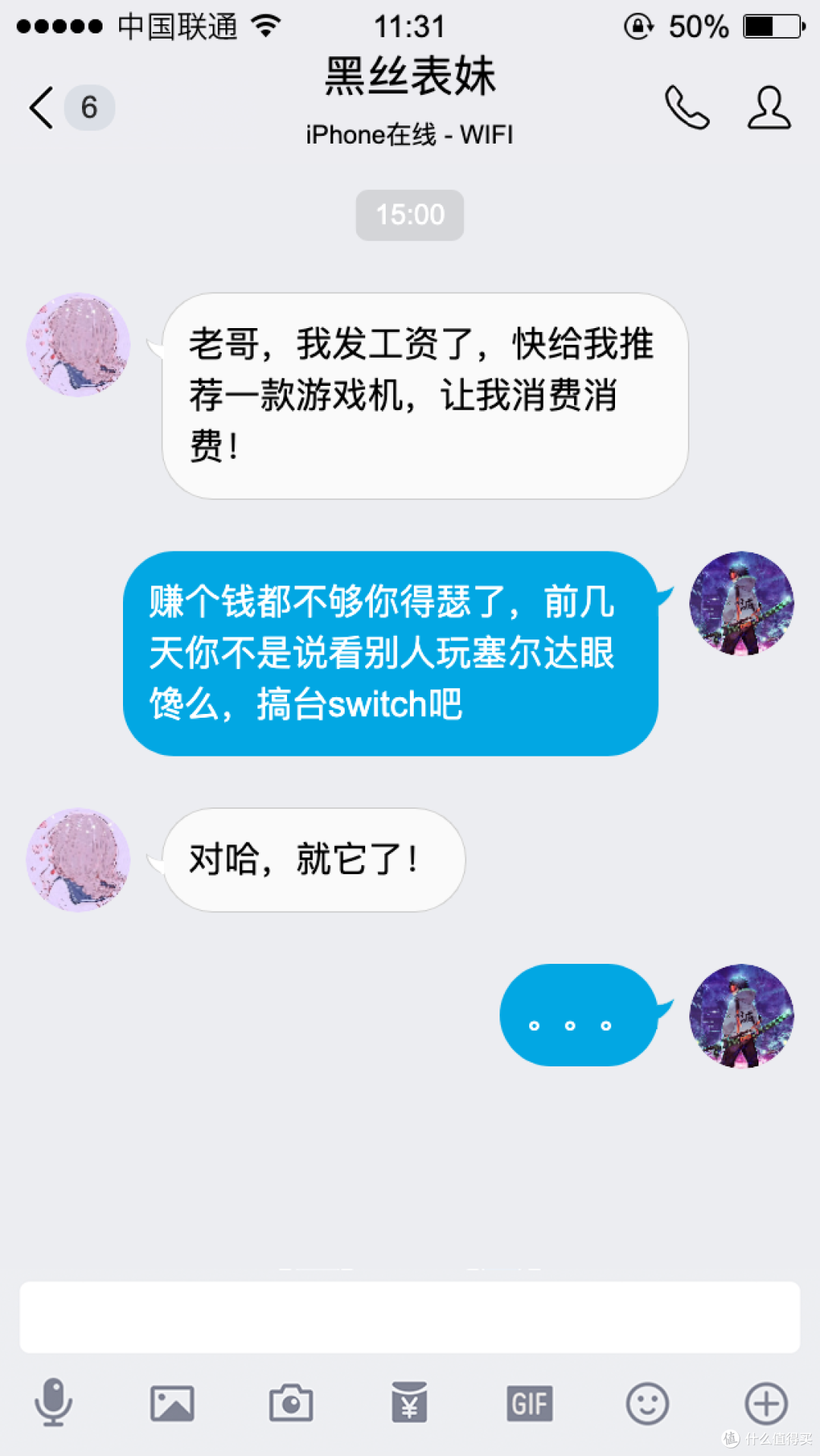The width and height of the screenshot is (820, 1456).
Task: Open the GIF picker
Action: click(x=528, y=1402)
